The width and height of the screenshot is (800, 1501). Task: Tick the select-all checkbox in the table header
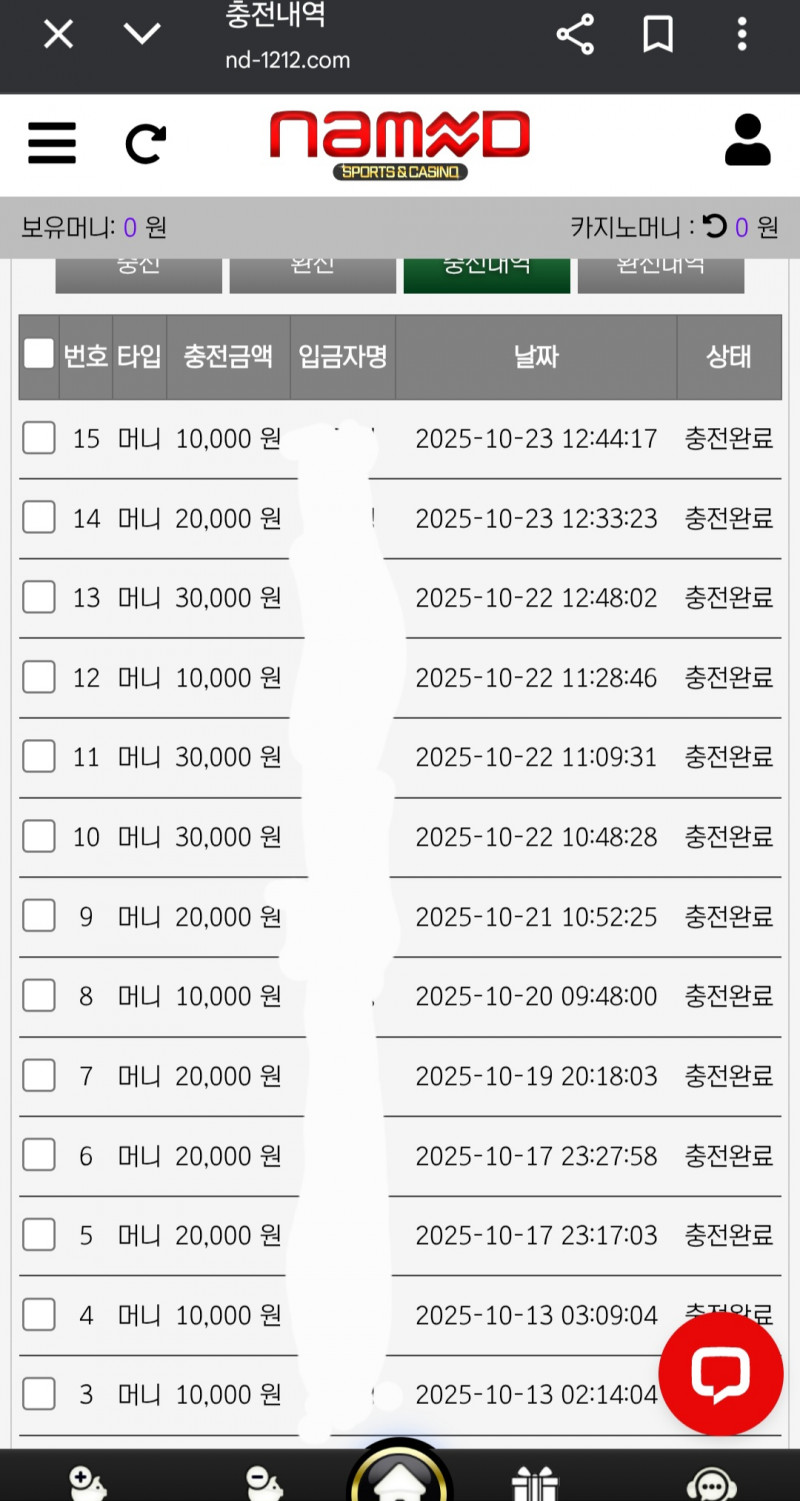point(39,354)
